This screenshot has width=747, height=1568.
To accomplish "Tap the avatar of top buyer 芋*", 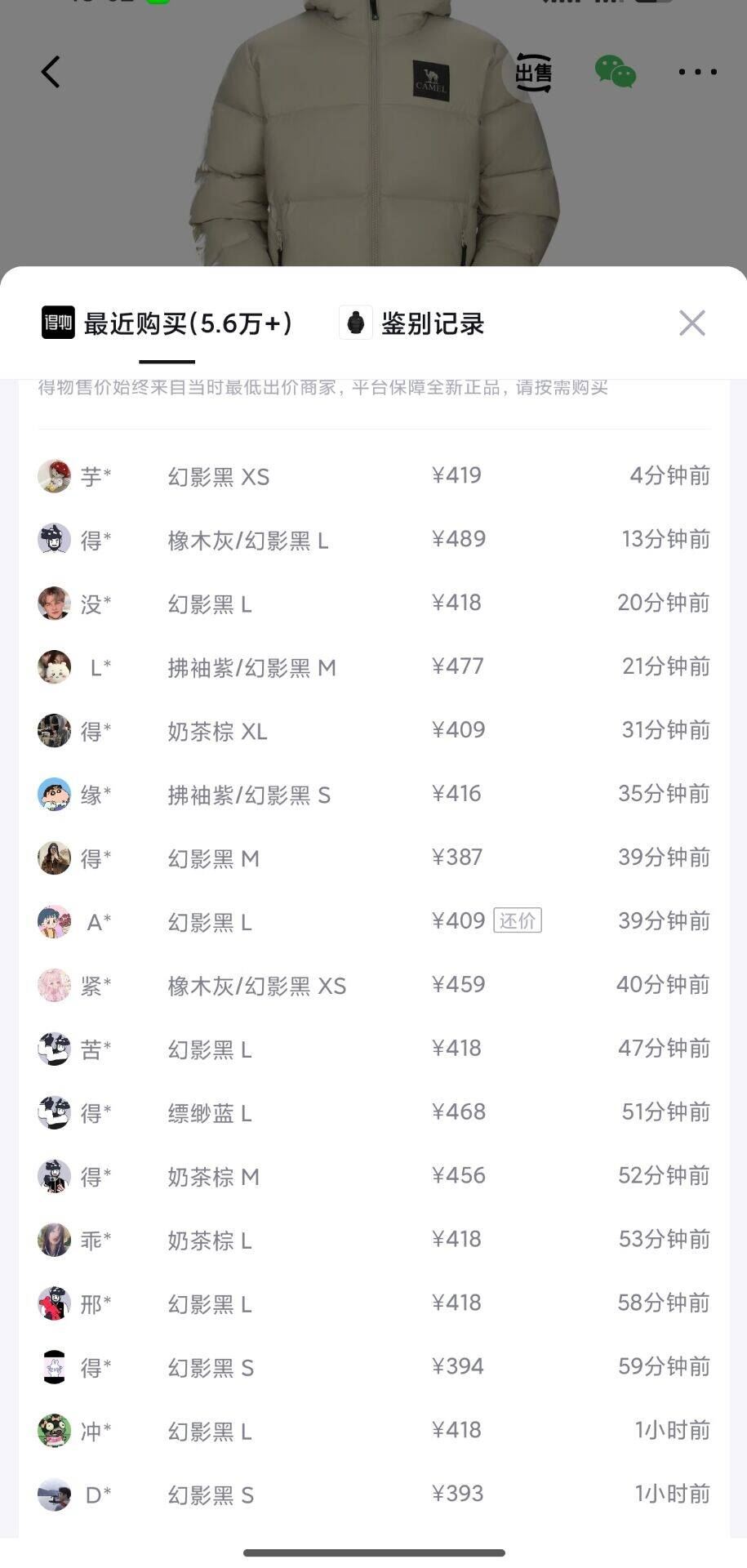I will (x=54, y=475).
